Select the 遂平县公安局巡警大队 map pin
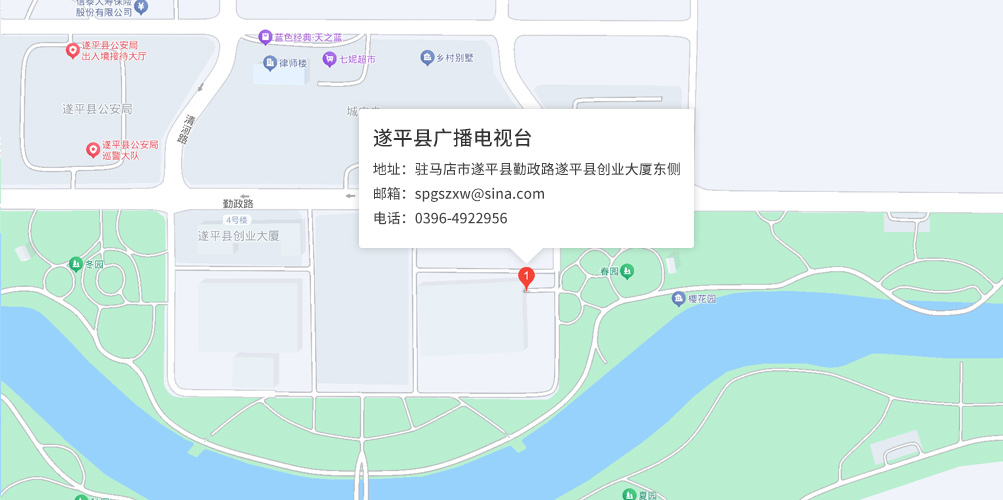This screenshot has height=500, width=1003. [93, 151]
